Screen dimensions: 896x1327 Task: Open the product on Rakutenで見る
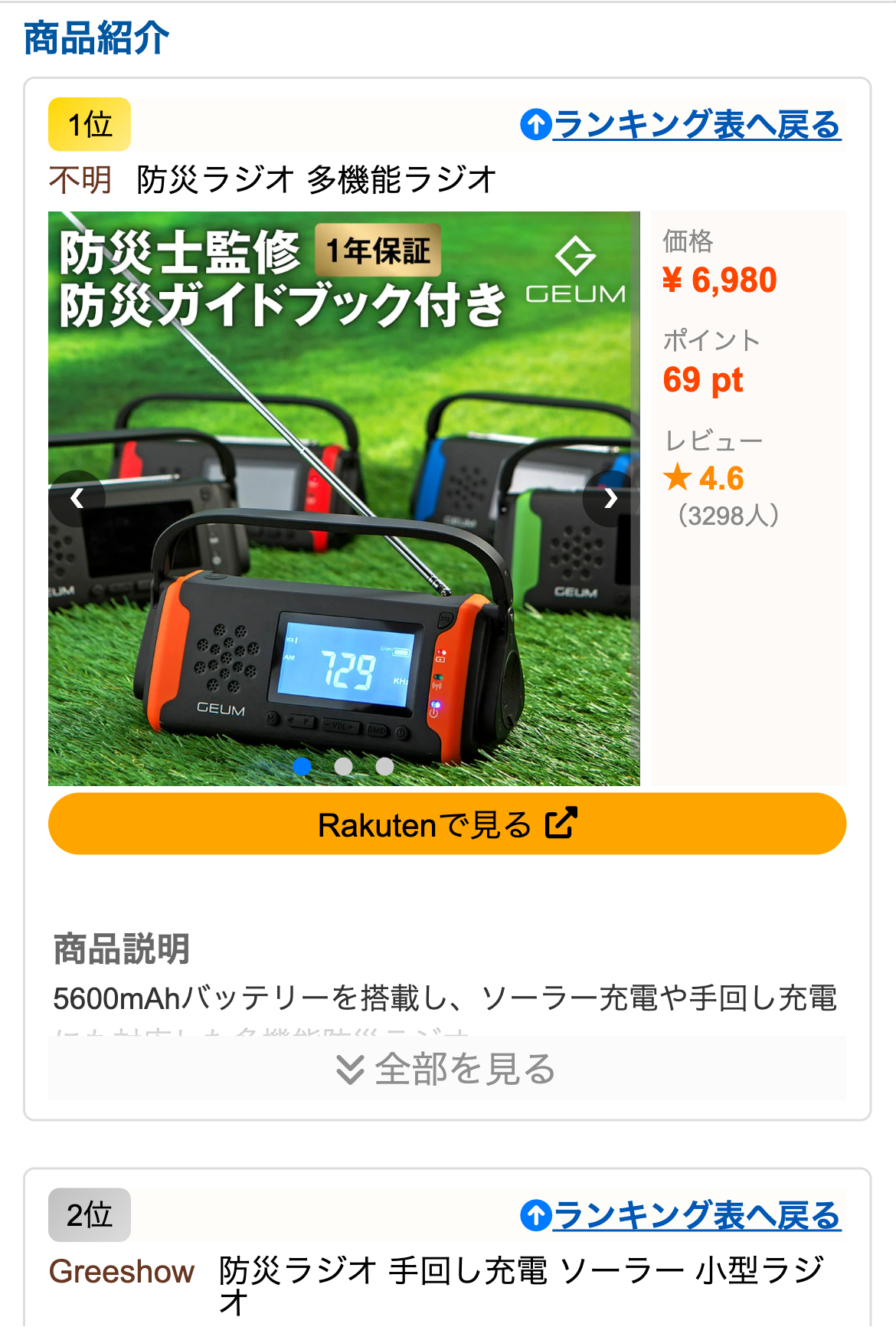(x=447, y=824)
